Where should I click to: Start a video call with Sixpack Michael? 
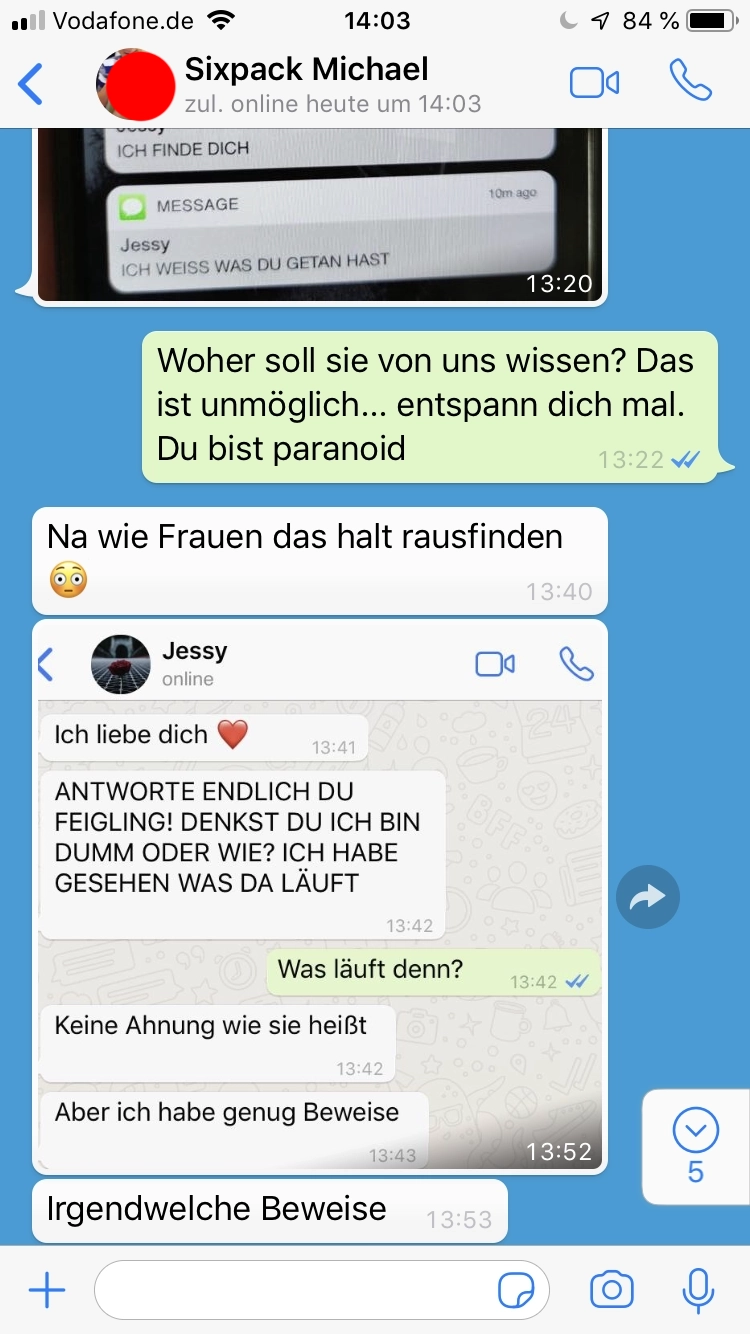tap(594, 83)
